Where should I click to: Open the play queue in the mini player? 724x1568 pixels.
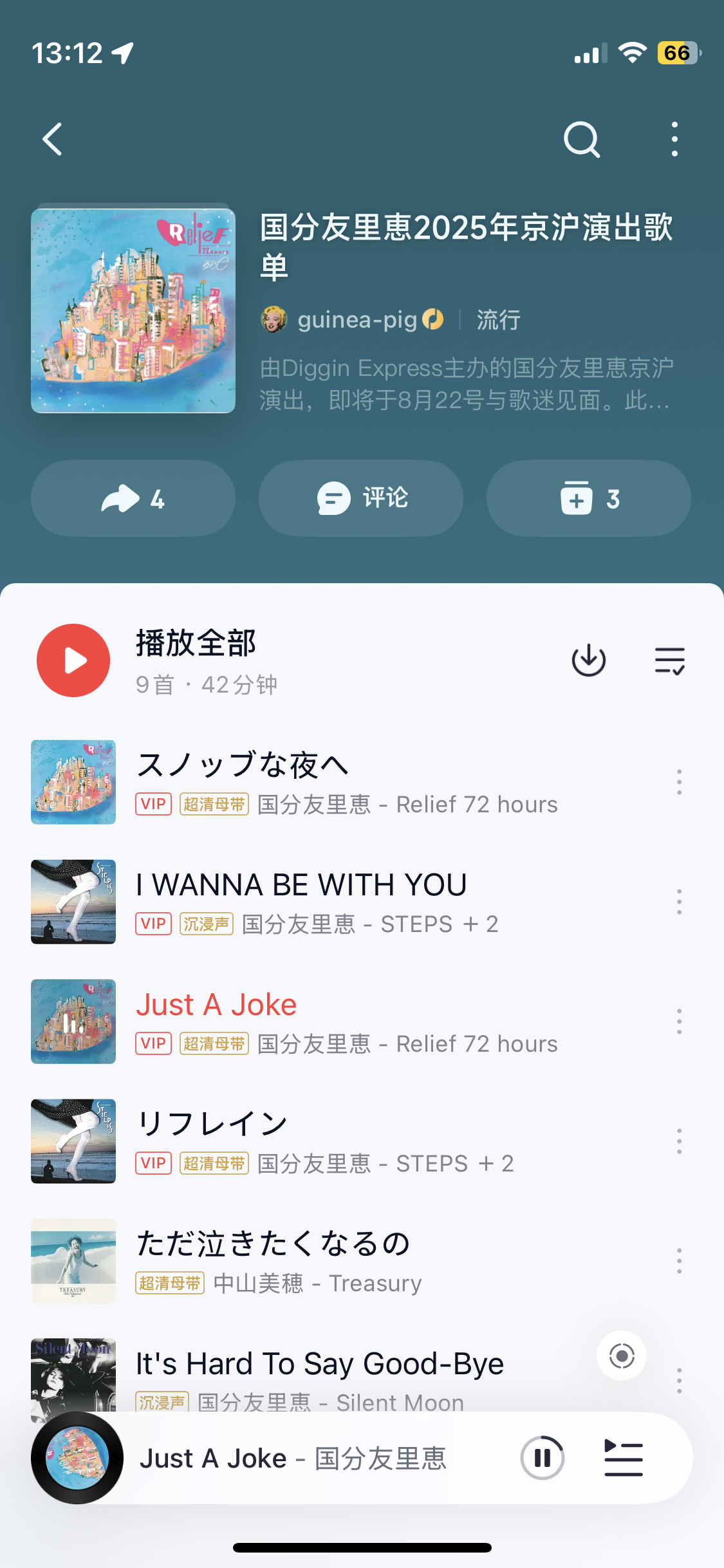pyautogui.click(x=623, y=1458)
